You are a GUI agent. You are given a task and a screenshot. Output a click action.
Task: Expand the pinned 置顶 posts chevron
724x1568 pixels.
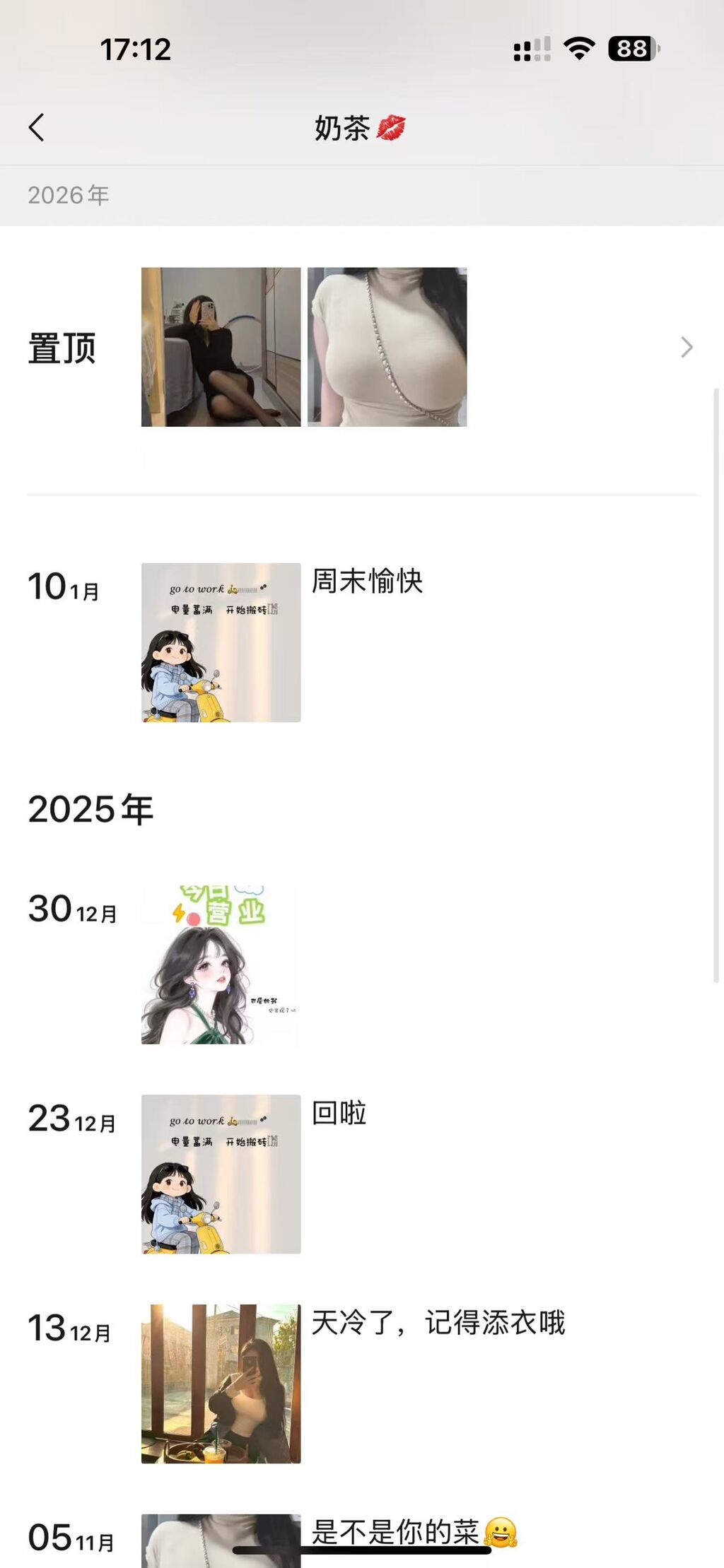point(686,347)
